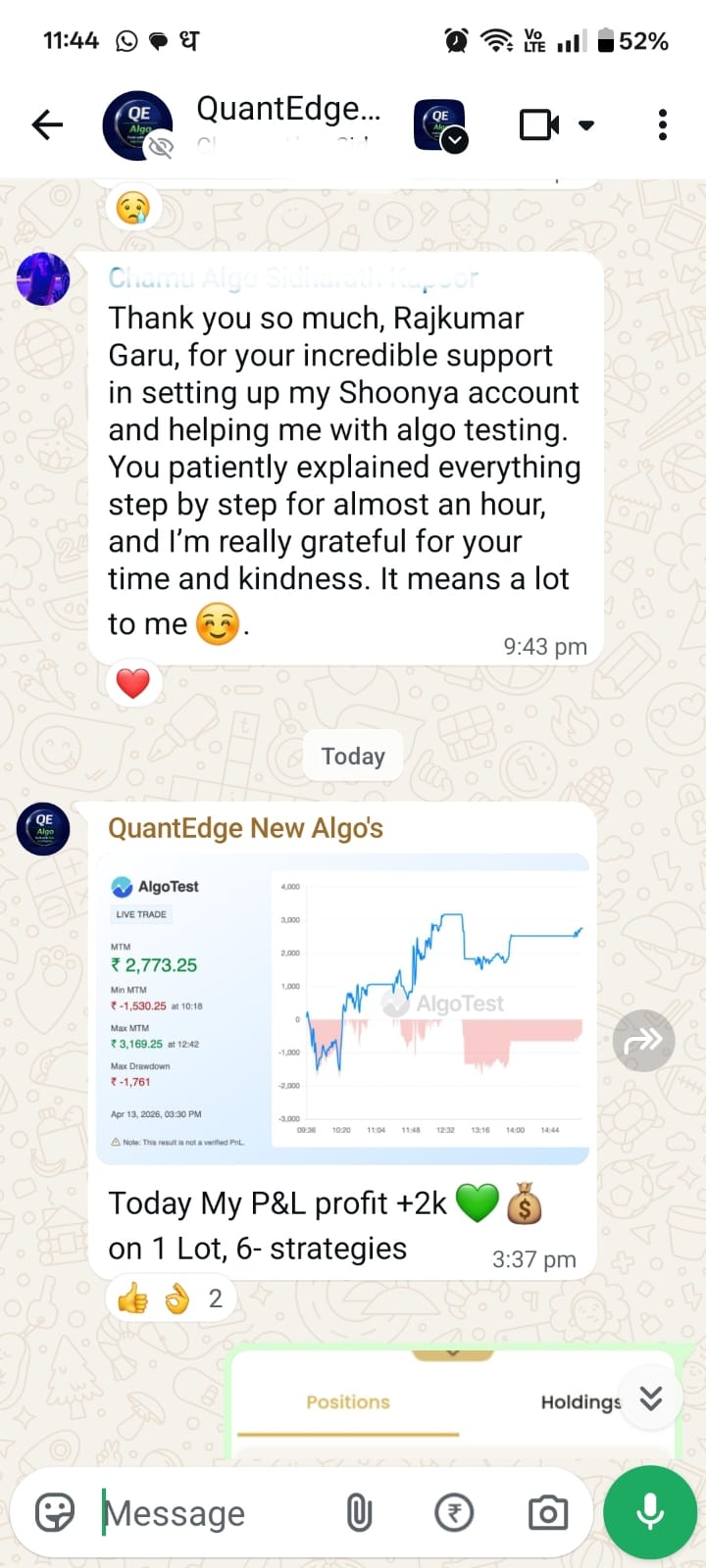Viewport: 706px width, 1568px height.
Task: Open the emoji and sticker picker
Action: [55, 1513]
